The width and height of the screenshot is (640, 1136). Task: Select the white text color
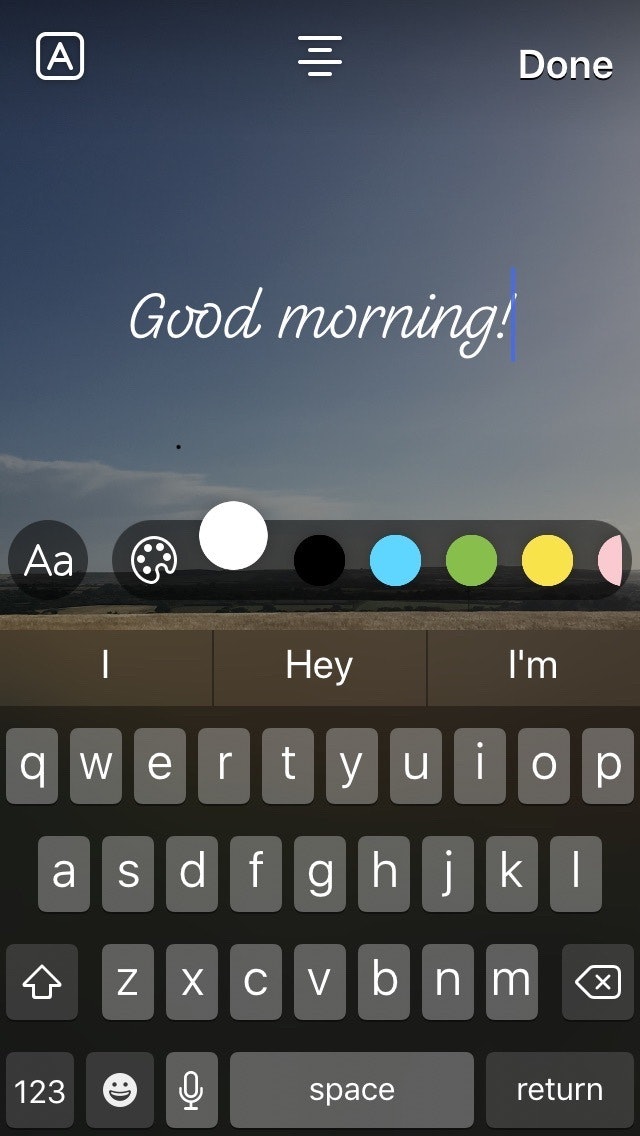click(233, 536)
